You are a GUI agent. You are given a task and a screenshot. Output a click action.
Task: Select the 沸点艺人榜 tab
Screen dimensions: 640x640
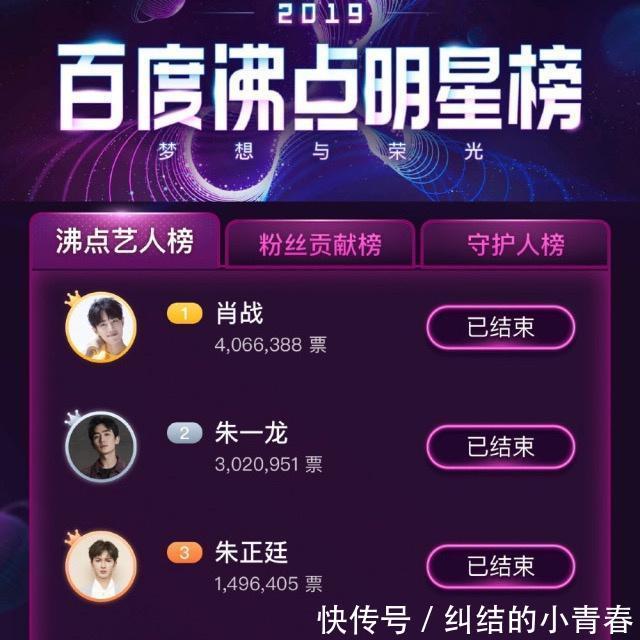pos(124,242)
